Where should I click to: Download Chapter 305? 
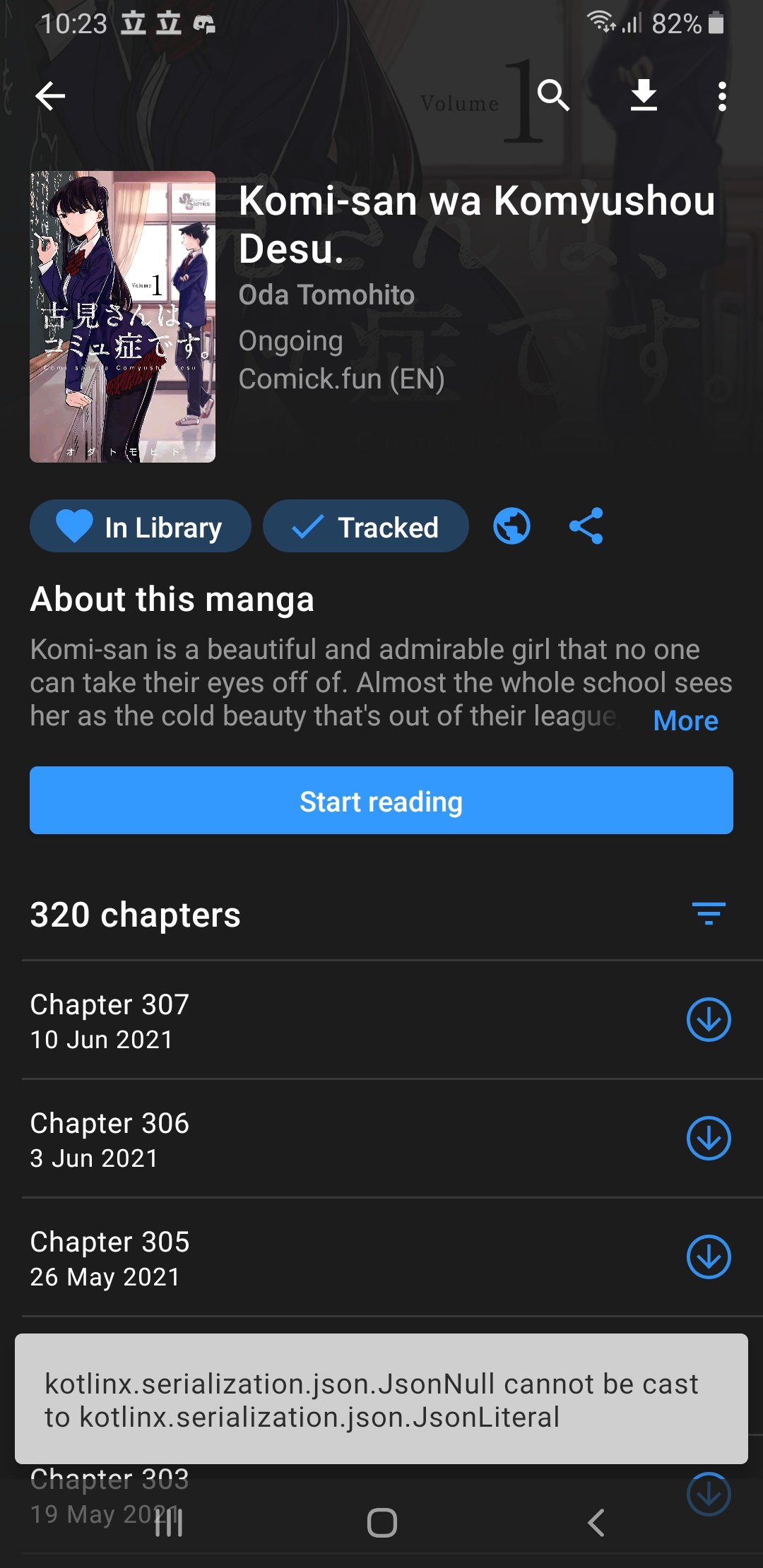pyautogui.click(x=709, y=1257)
